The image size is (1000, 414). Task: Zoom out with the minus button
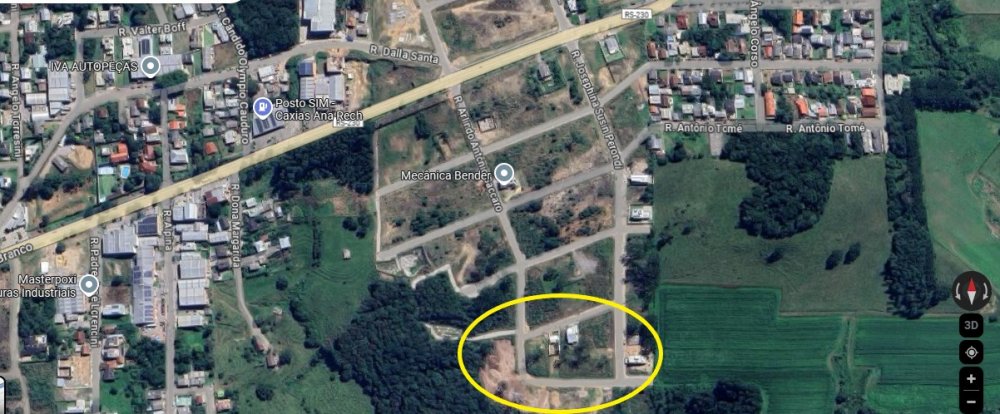coord(971,404)
